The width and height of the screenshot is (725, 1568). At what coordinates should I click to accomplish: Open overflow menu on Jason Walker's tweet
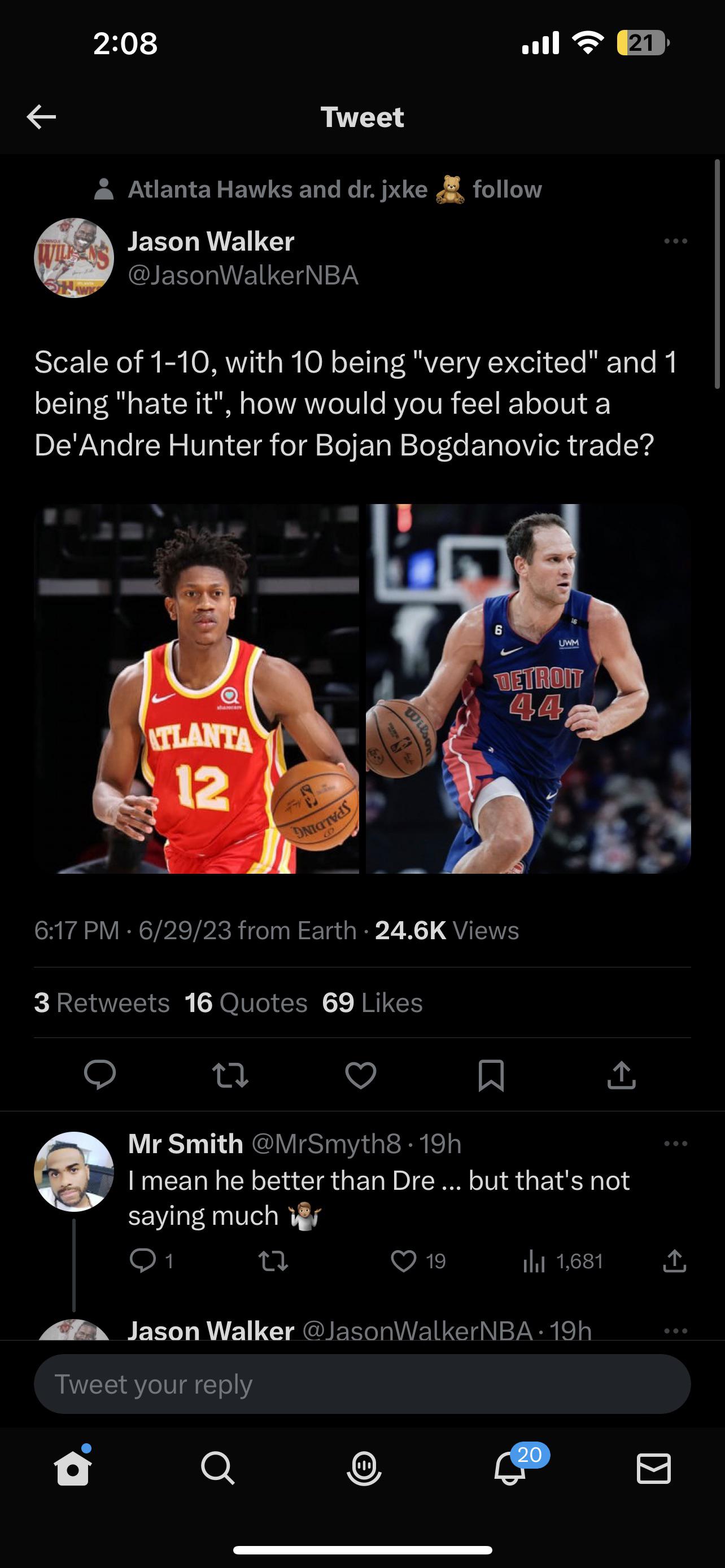[676, 242]
